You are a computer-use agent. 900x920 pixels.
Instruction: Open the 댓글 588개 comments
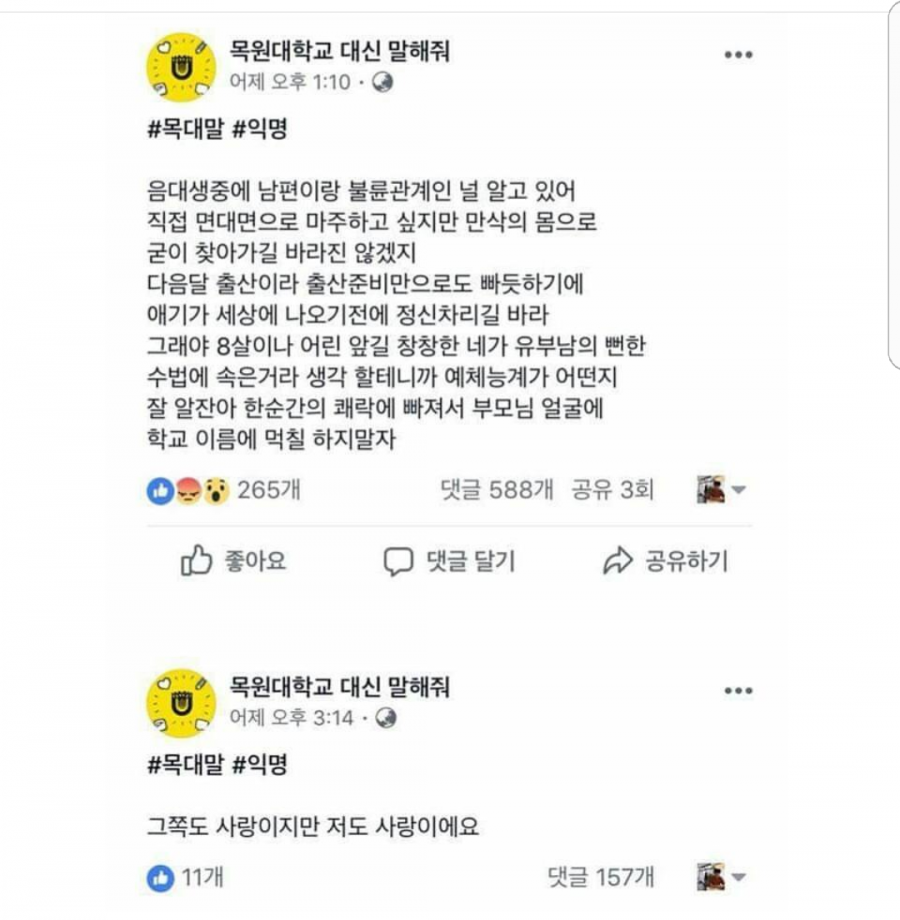click(496, 490)
